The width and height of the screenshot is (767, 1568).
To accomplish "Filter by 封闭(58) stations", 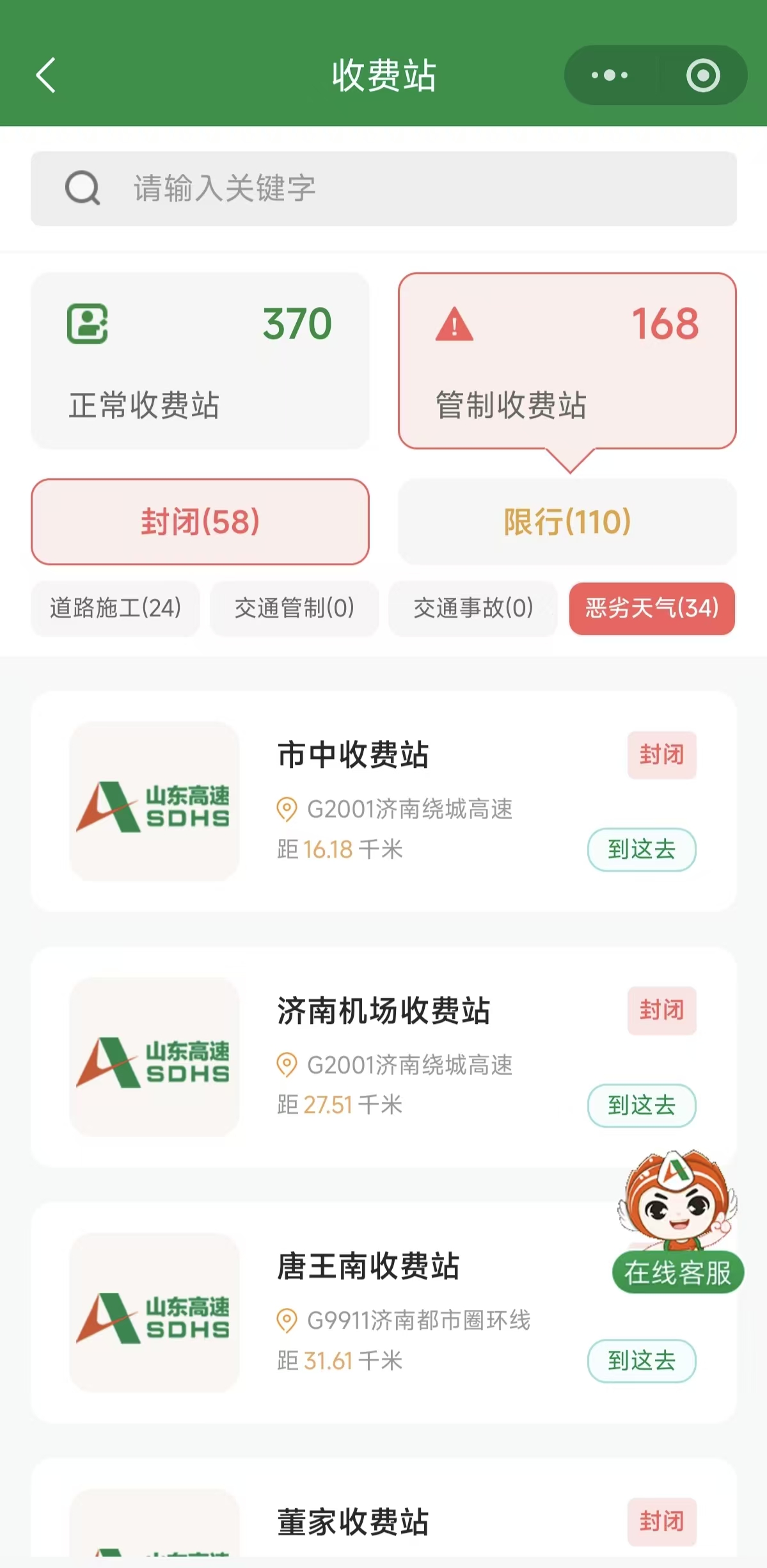I will tap(200, 522).
